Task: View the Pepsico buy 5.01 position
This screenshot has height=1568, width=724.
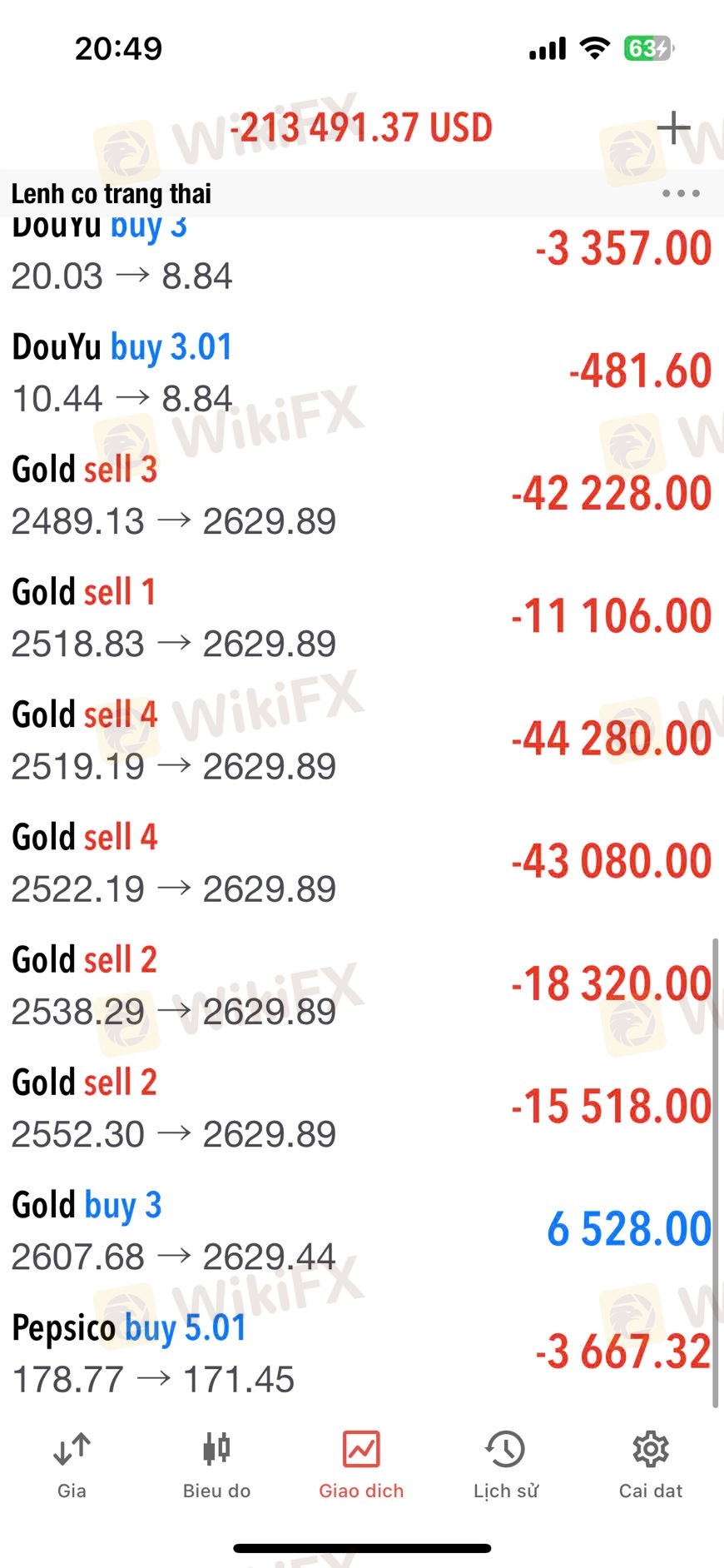Action: coord(362,1352)
